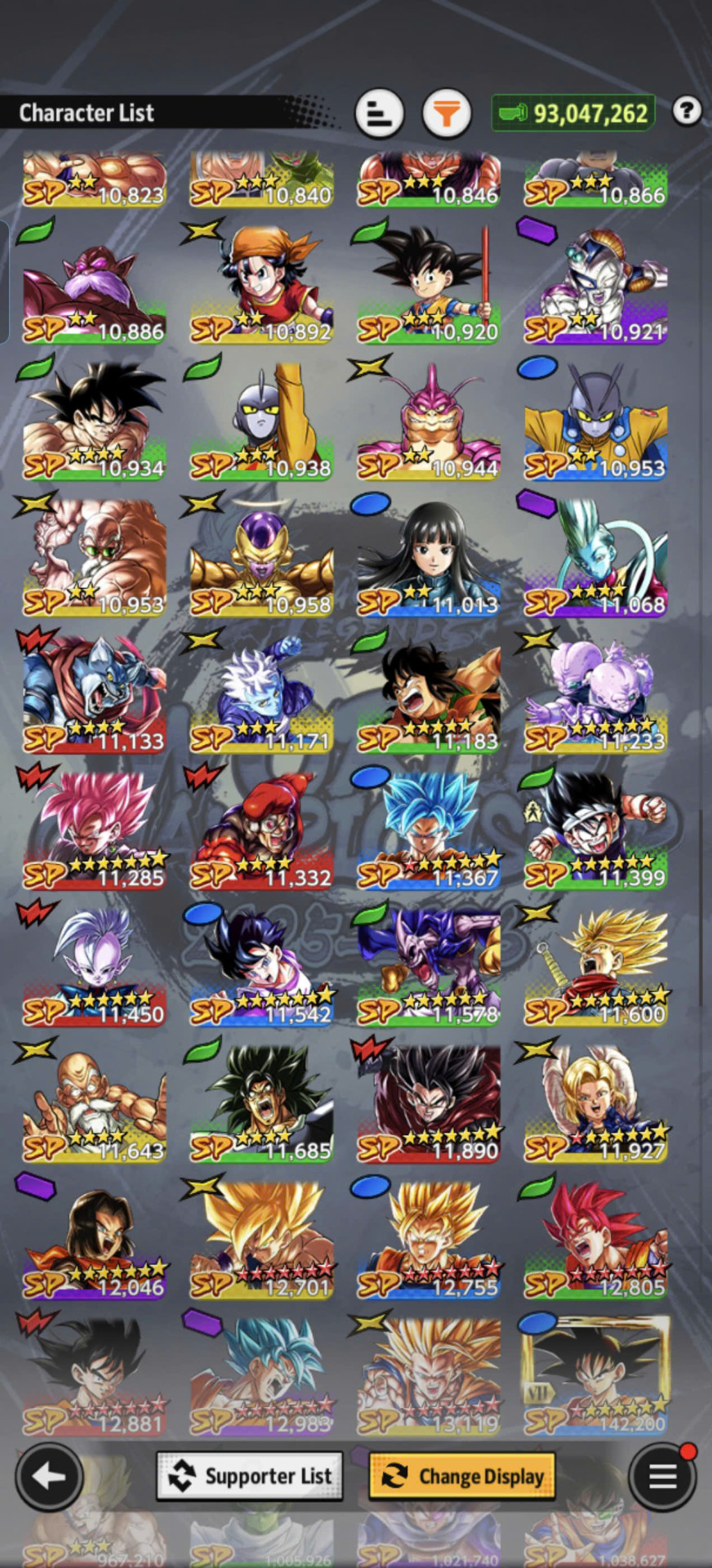Open character card showing 10,958

[262, 557]
